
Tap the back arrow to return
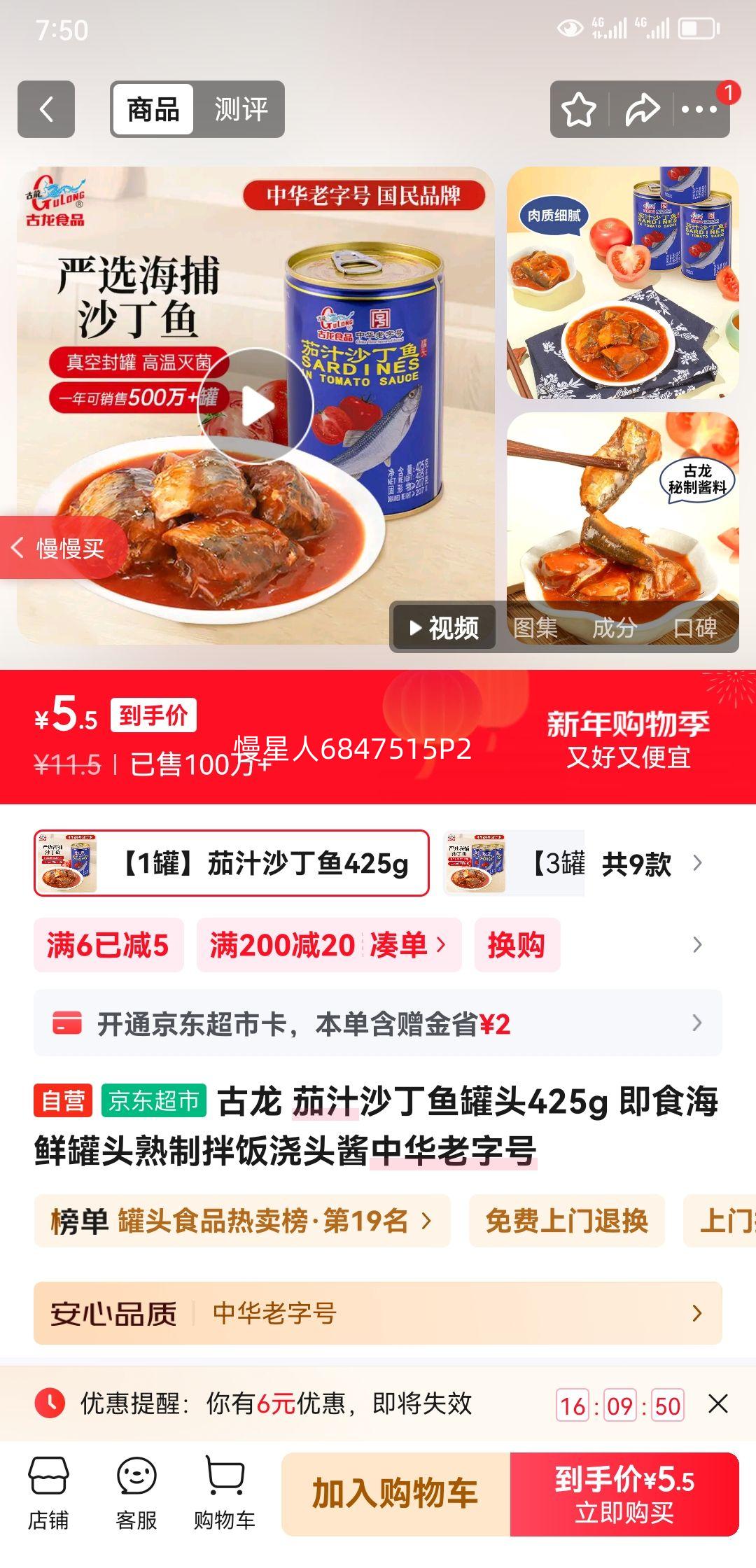pyautogui.click(x=47, y=108)
